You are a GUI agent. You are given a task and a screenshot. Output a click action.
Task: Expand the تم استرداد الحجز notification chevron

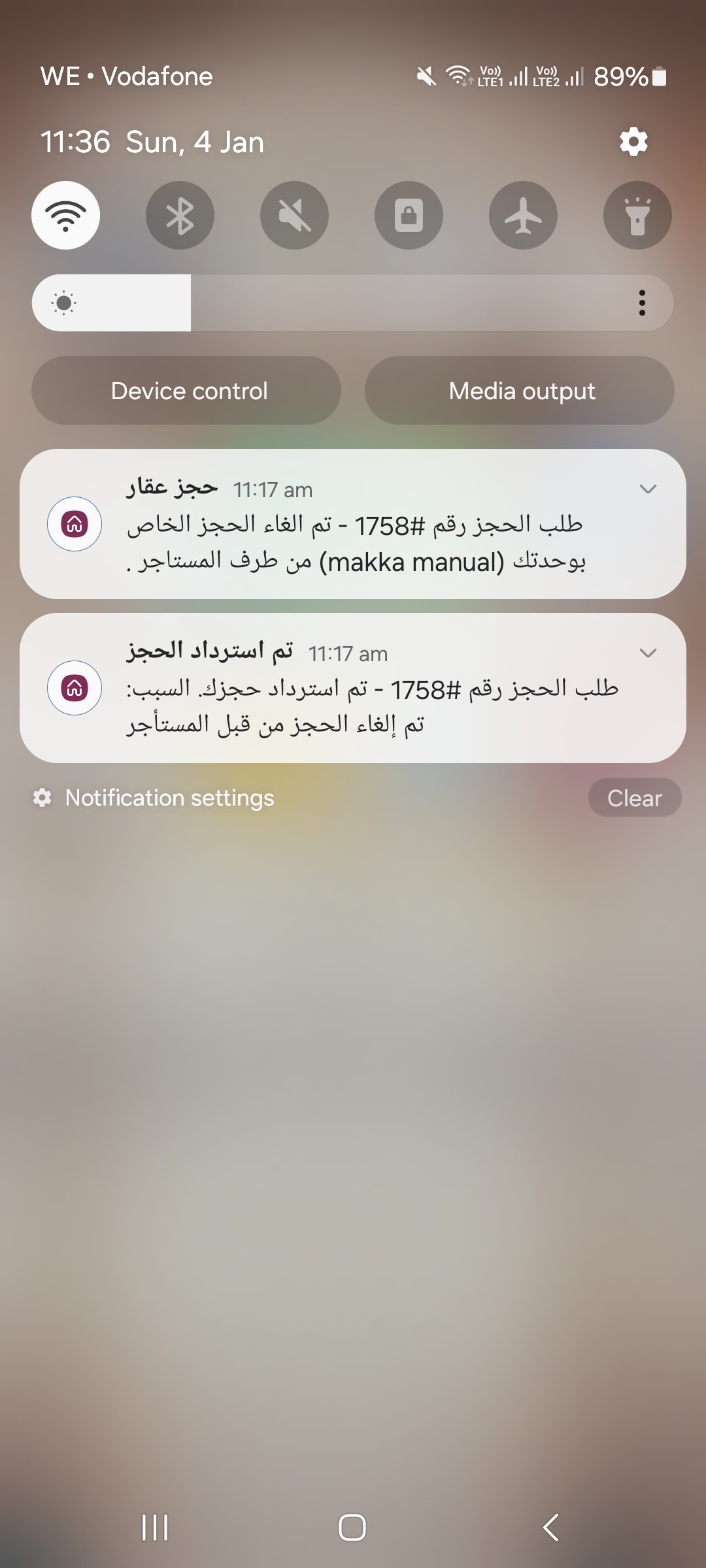[648, 653]
